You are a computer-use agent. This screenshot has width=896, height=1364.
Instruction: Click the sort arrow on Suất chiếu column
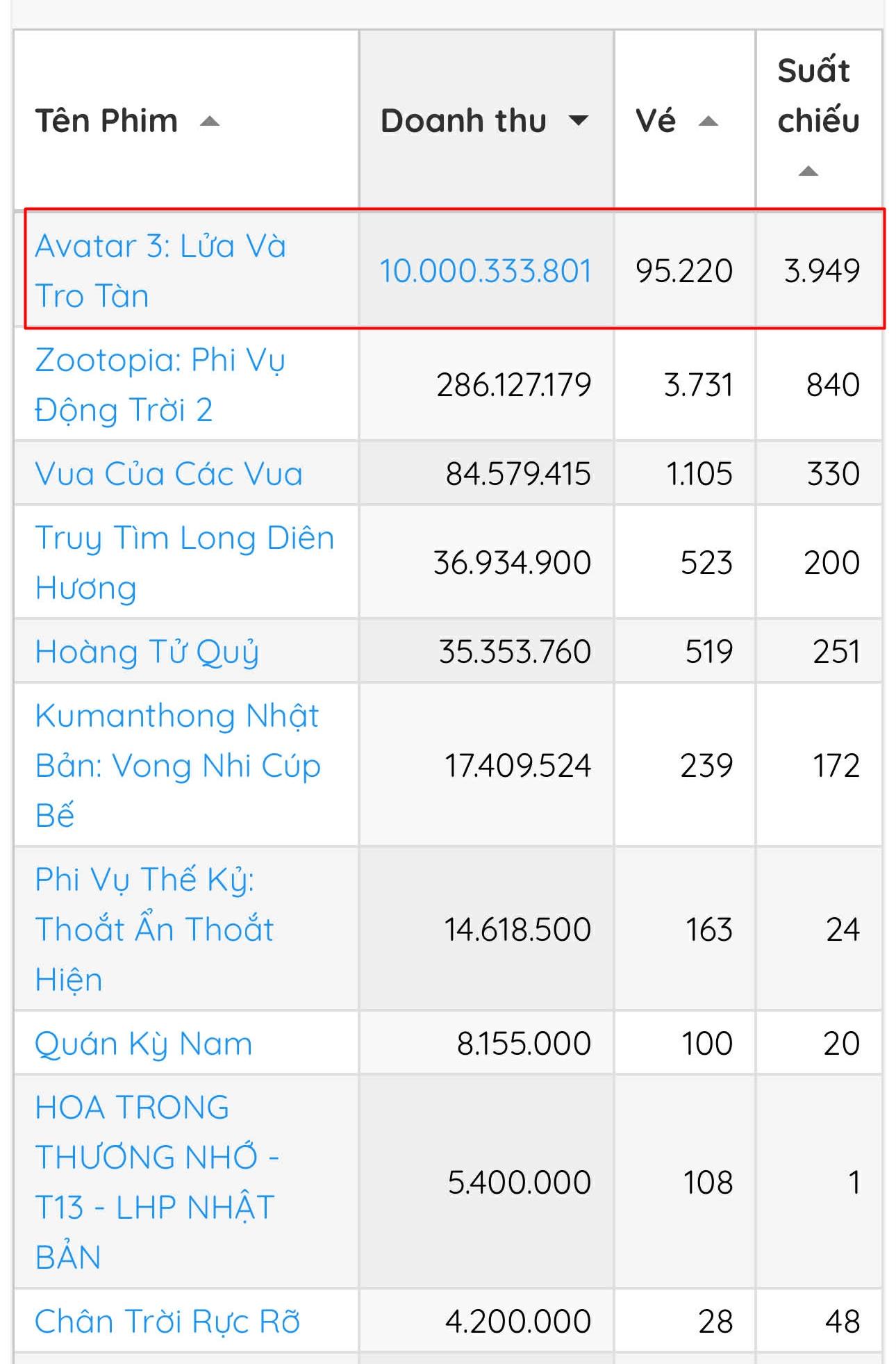(808, 169)
